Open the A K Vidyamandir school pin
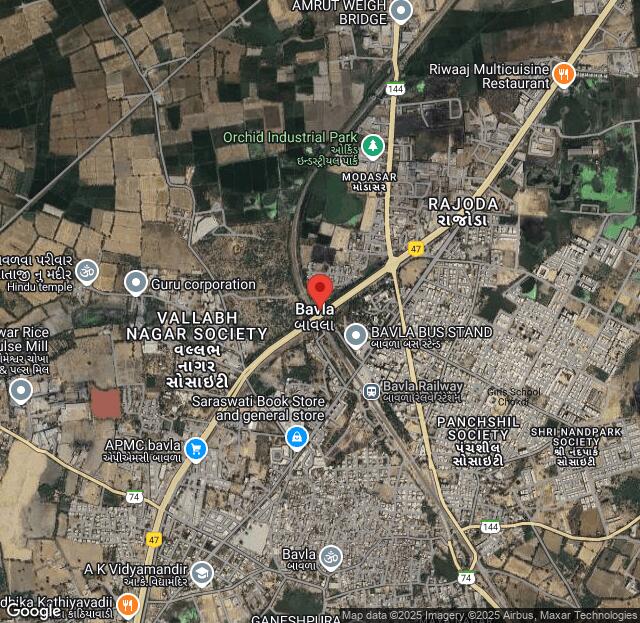 (201, 573)
